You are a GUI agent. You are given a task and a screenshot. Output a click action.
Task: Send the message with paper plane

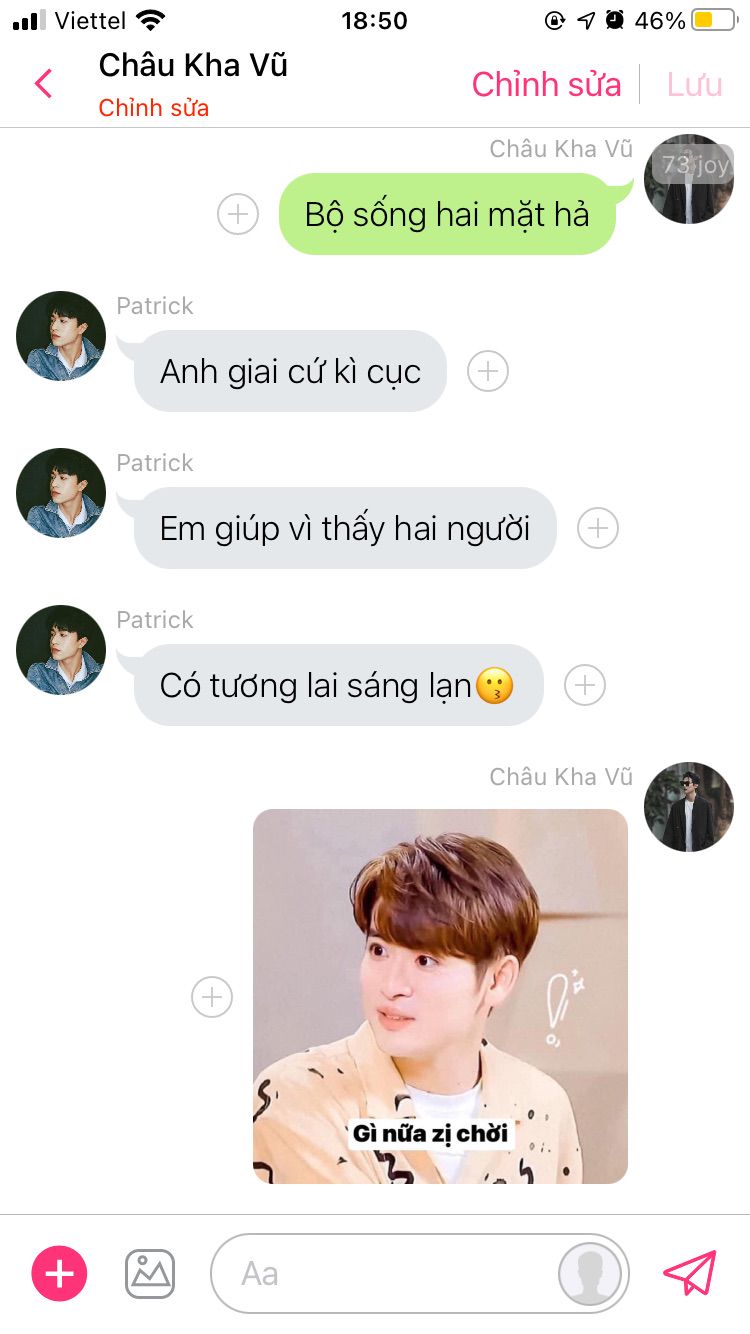pyautogui.click(x=690, y=1273)
